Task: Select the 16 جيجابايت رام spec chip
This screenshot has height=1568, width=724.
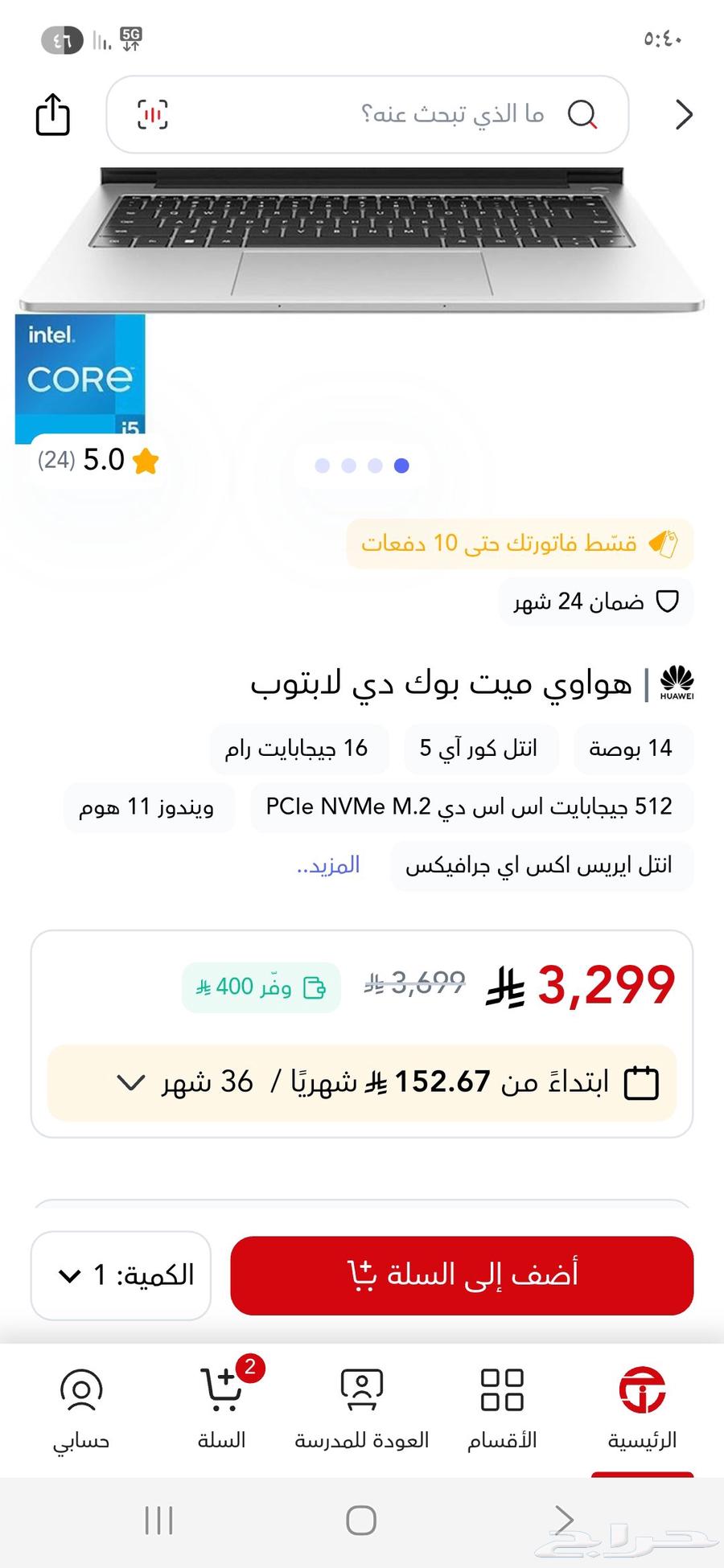Action: coord(298,749)
